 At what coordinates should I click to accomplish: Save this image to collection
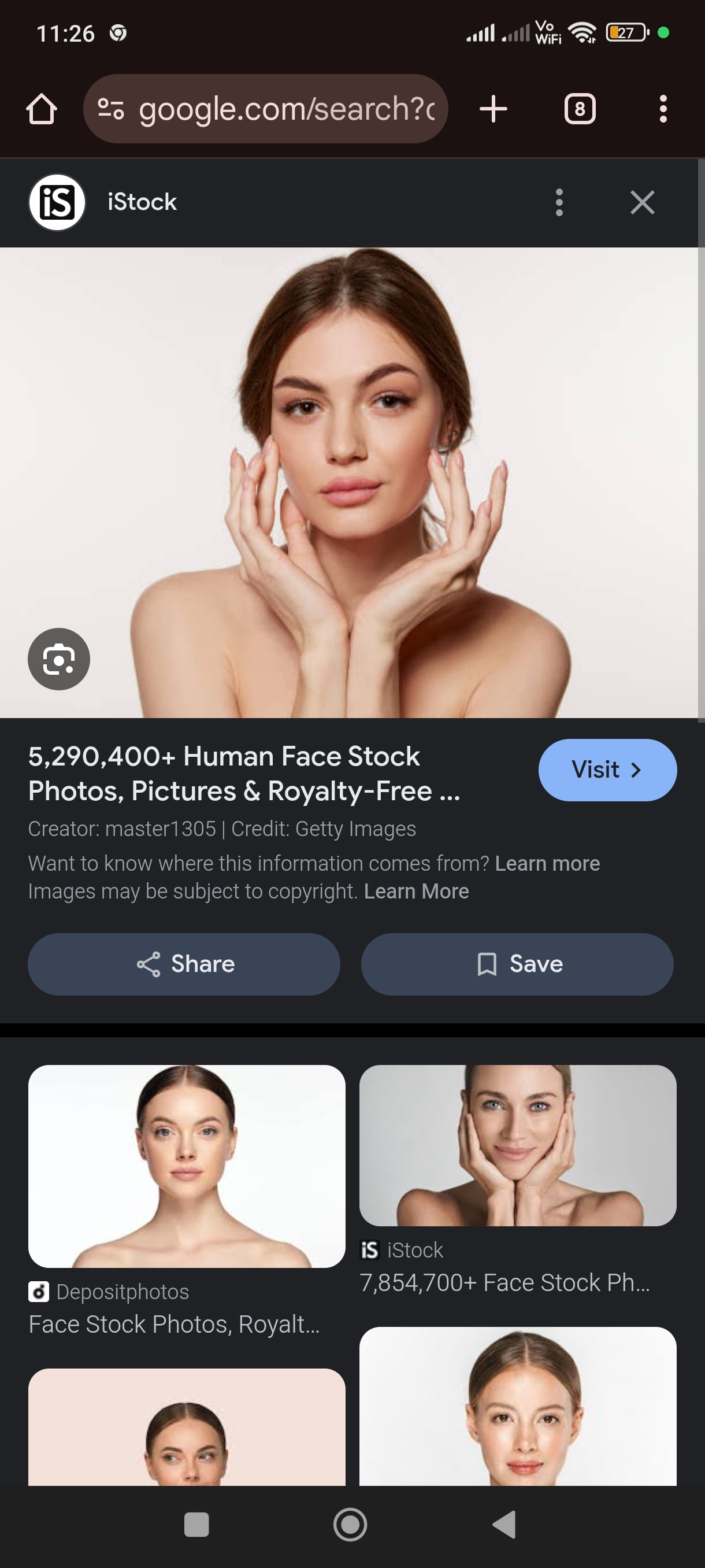pos(517,964)
